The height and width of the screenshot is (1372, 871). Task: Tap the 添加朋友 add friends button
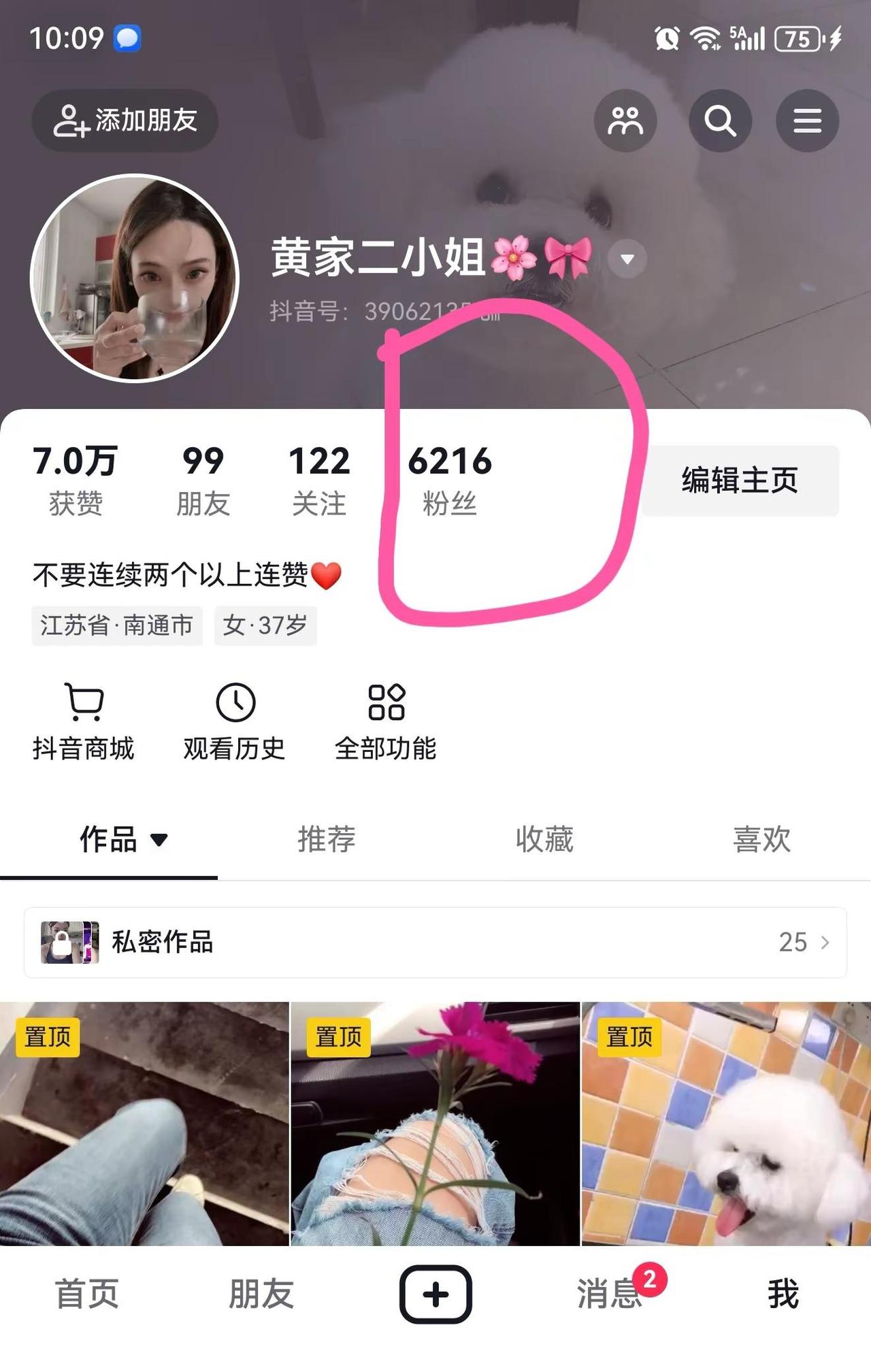125,121
